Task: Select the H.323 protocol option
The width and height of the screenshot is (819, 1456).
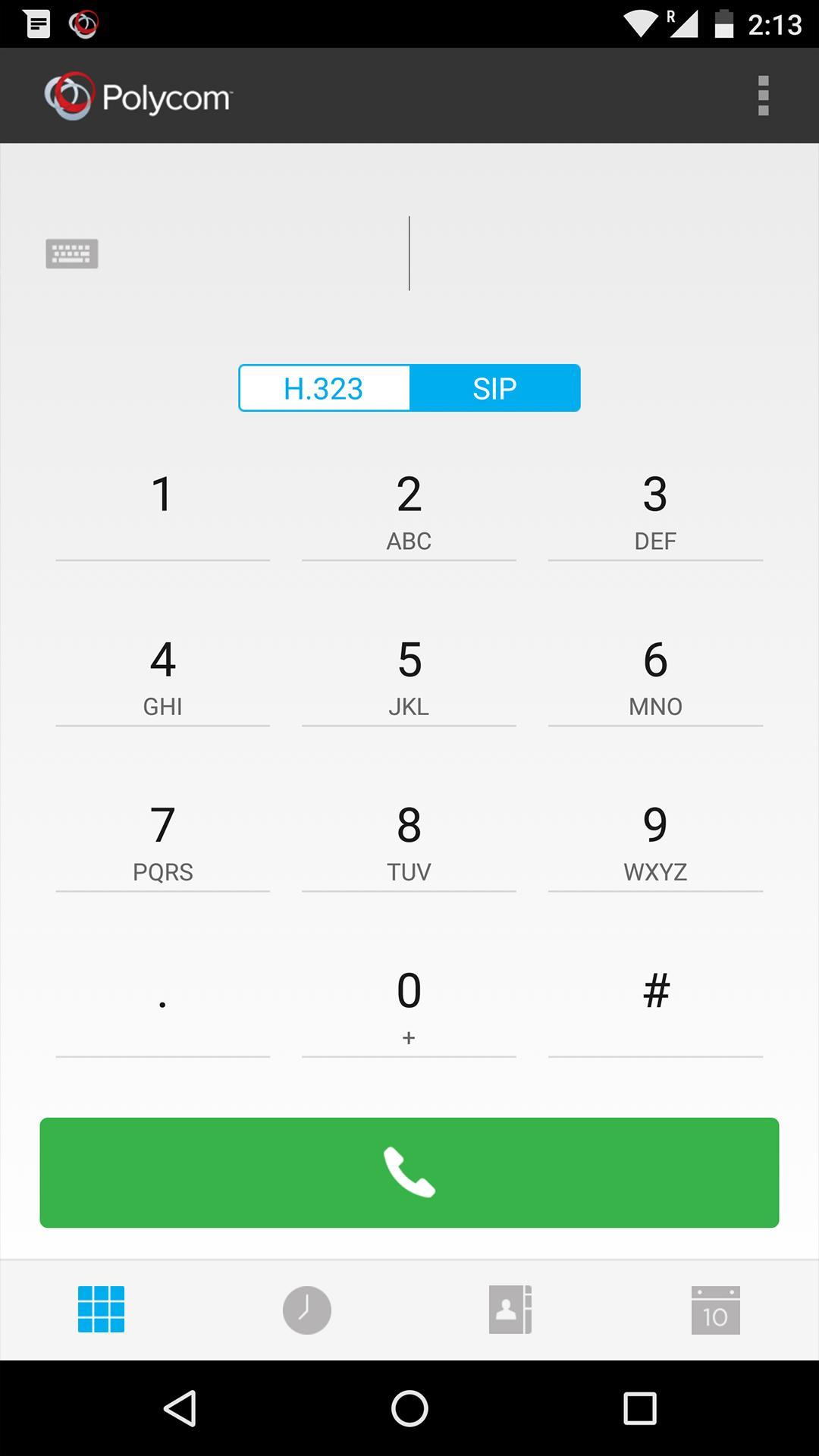Action: click(324, 388)
